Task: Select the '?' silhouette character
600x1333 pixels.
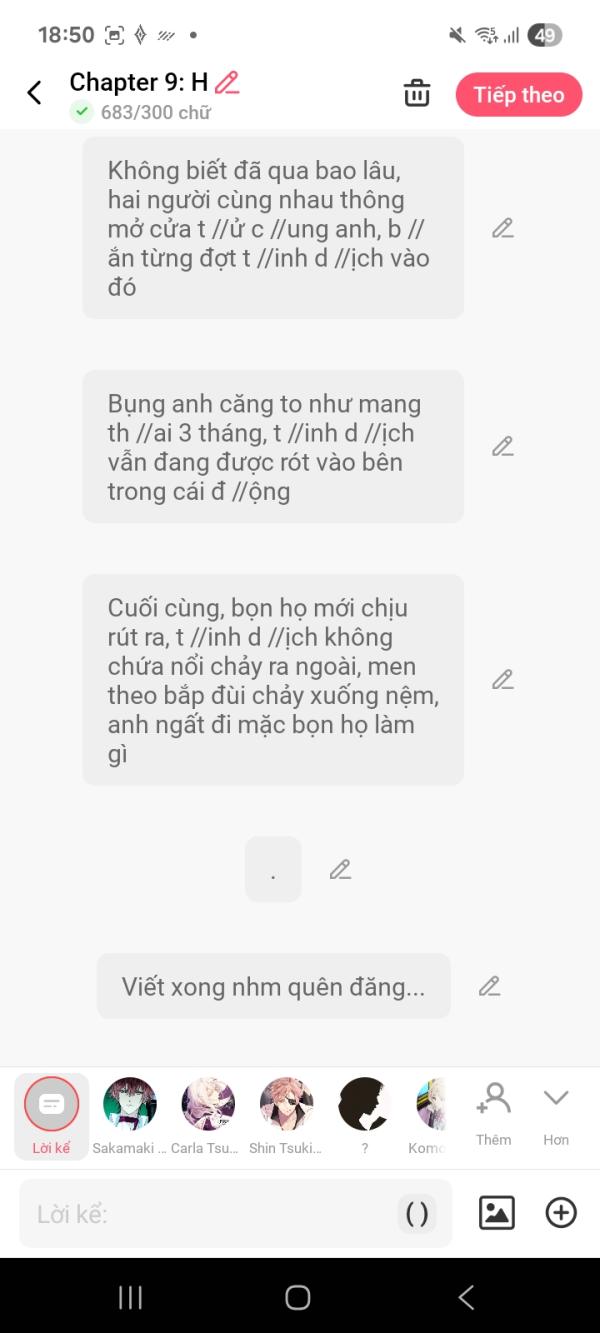Action: 364,1105
